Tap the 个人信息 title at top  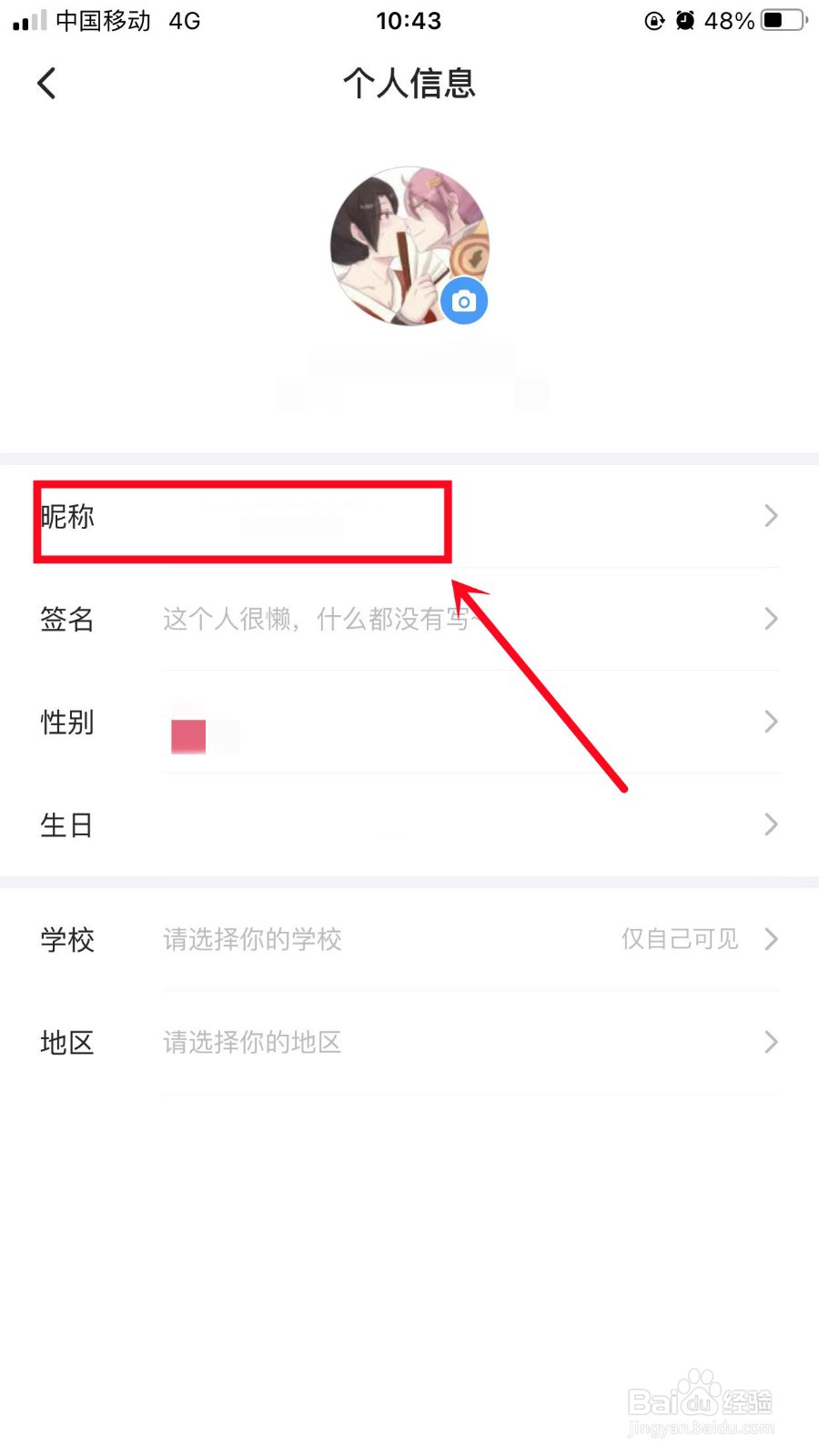point(409,83)
